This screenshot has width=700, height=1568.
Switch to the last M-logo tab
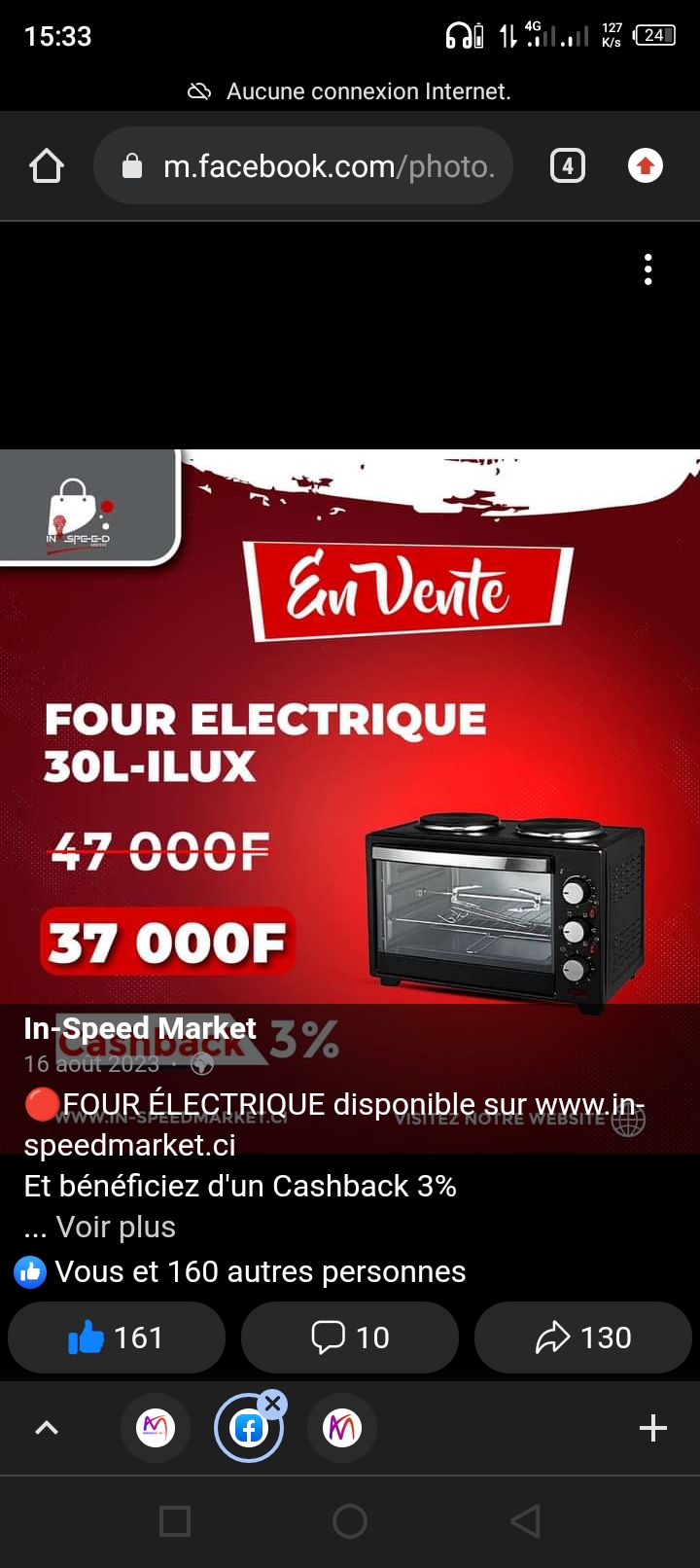342,1428
